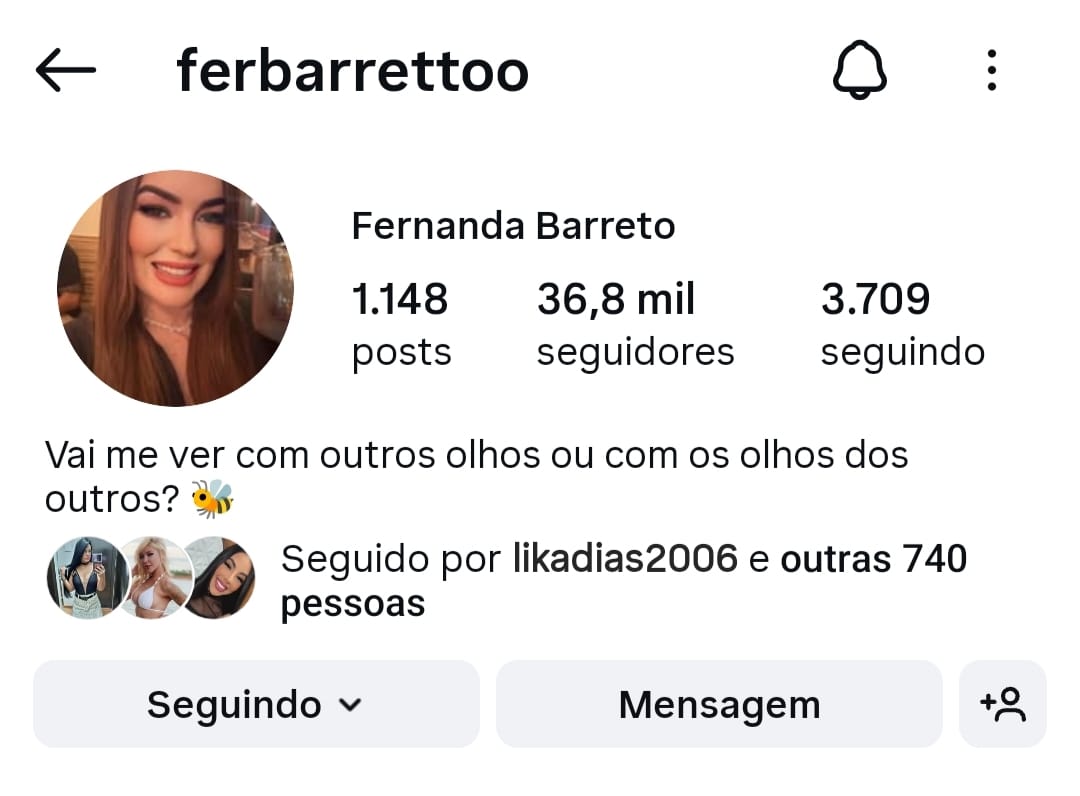Open the 1.148 posts count
The image size is (1080, 796).
pyautogui.click(x=401, y=324)
